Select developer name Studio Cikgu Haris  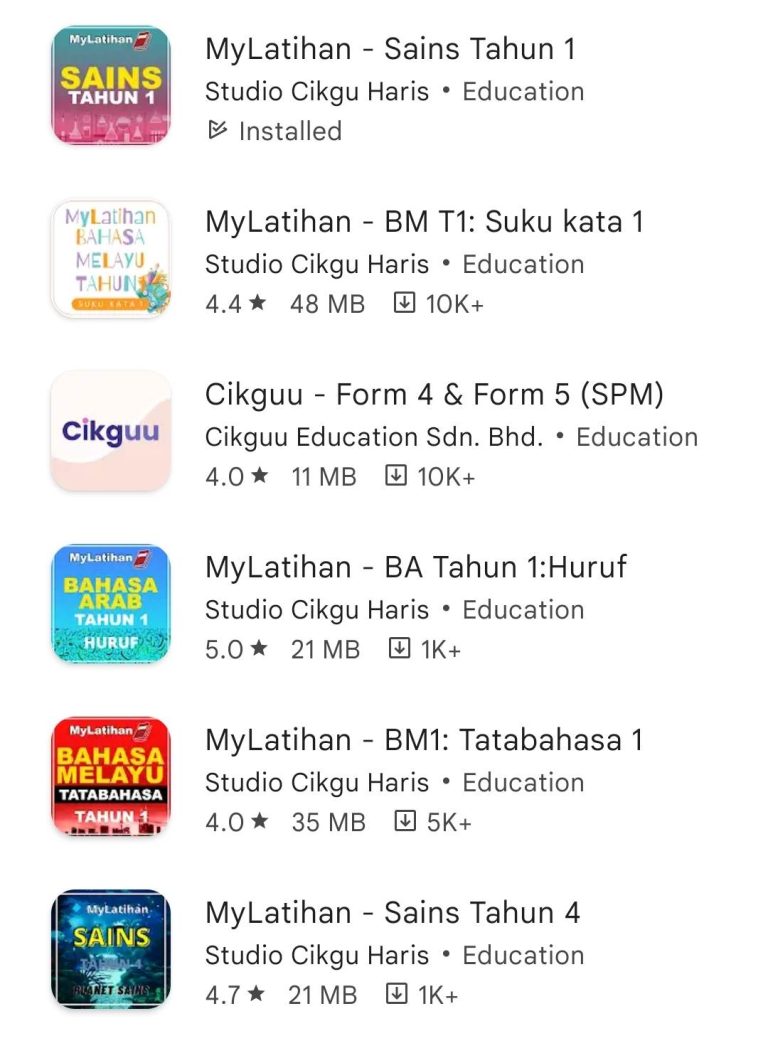[316, 91]
